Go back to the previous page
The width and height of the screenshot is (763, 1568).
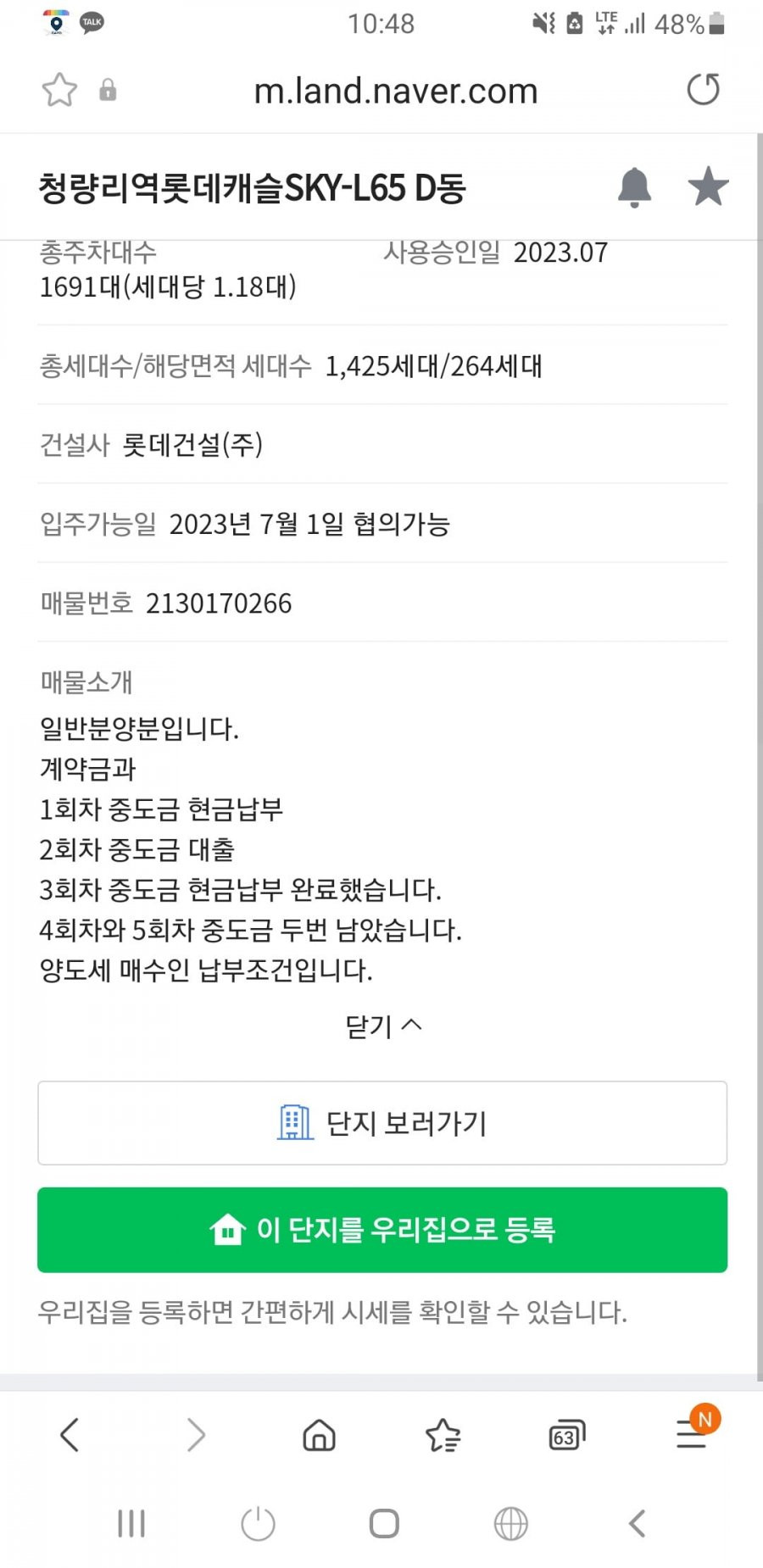click(x=70, y=1435)
